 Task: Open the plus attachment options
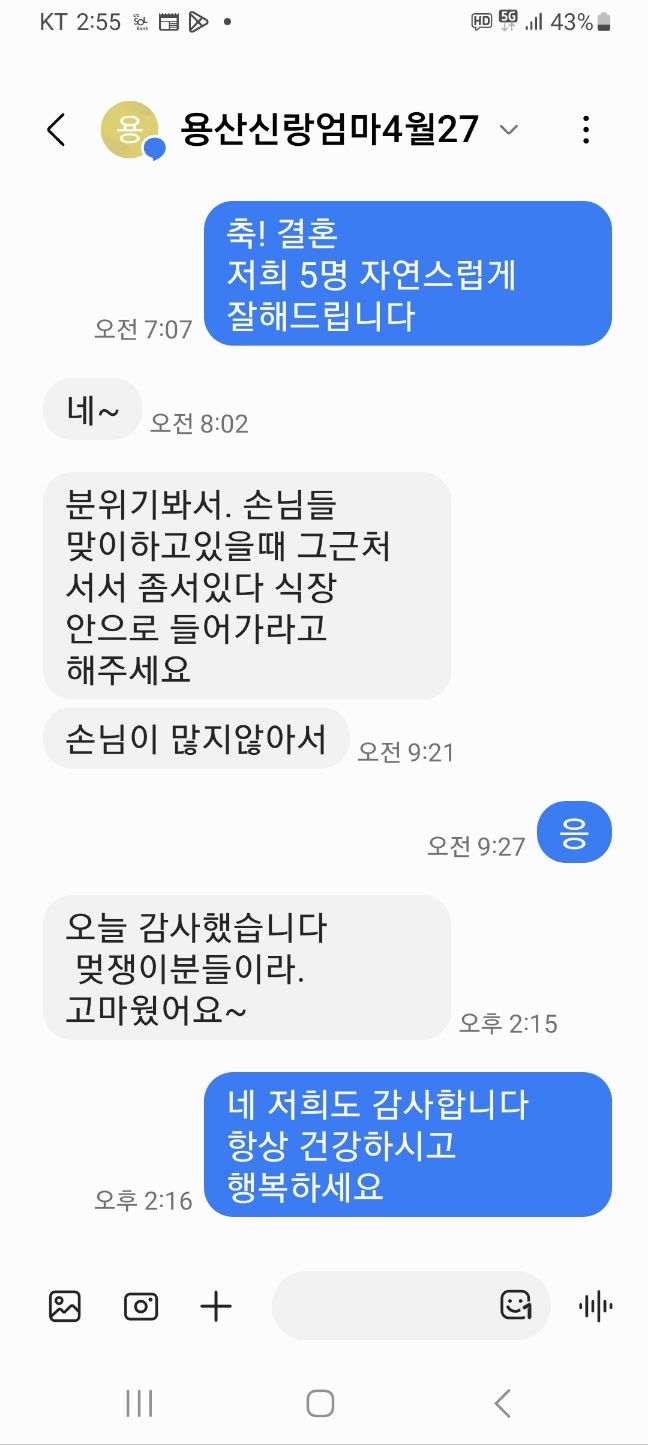[x=216, y=1306]
